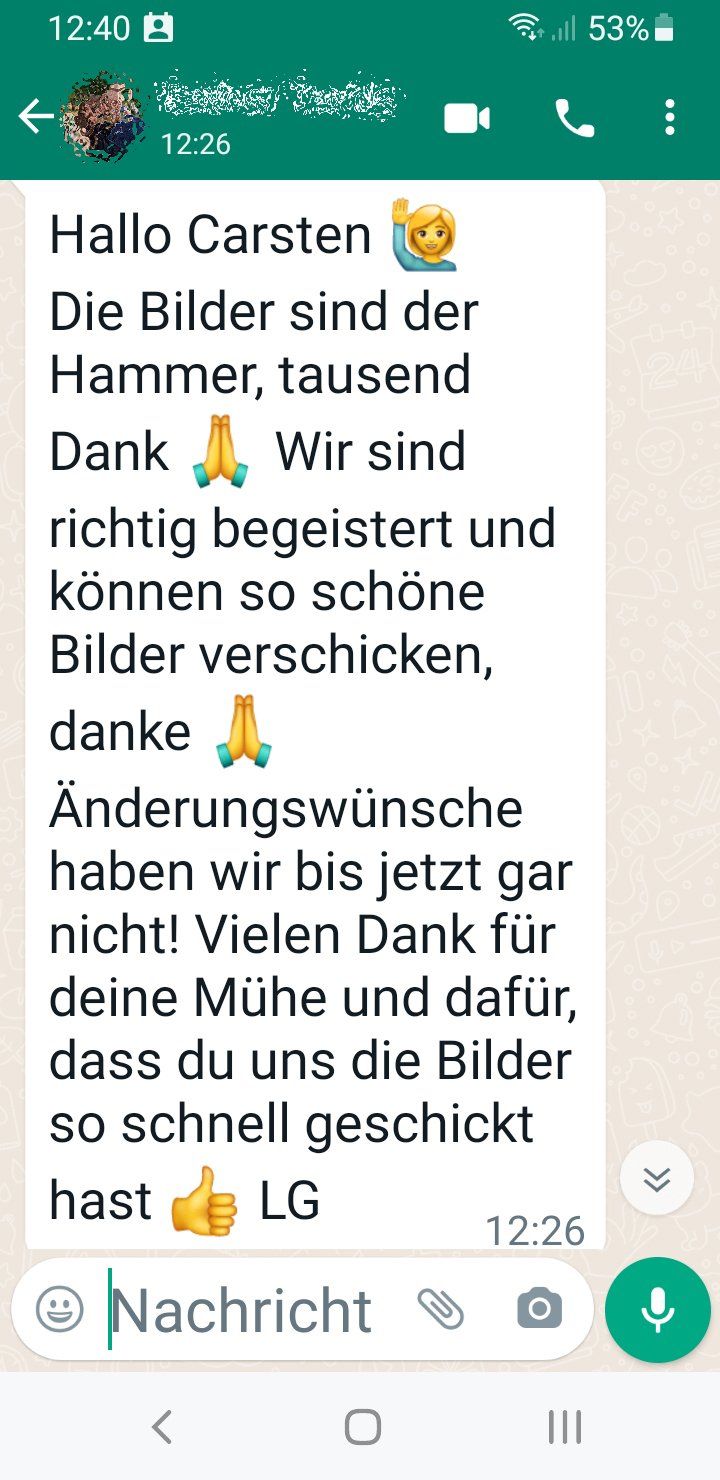Screen dimensions: 720x1480
Task: Open the overflow menu
Action: [669, 119]
